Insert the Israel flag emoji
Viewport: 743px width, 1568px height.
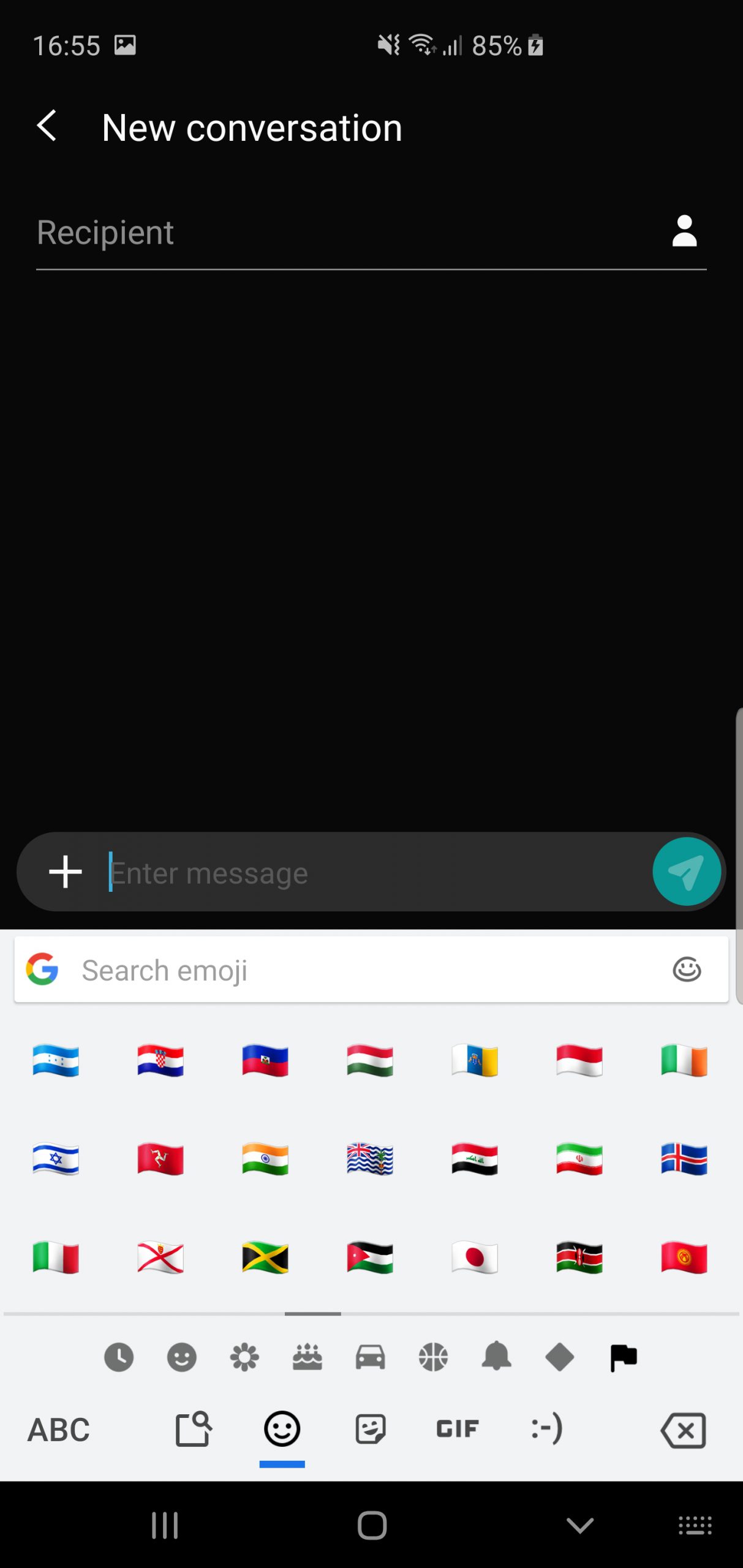pyautogui.click(x=56, y=1159)
